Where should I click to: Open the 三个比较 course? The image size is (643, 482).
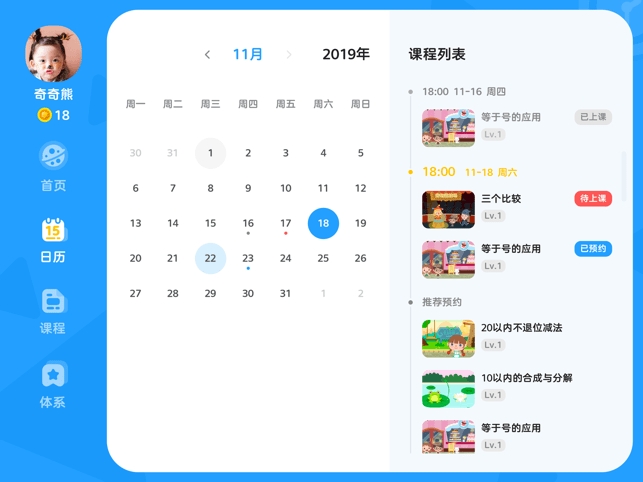click(500, 199)
